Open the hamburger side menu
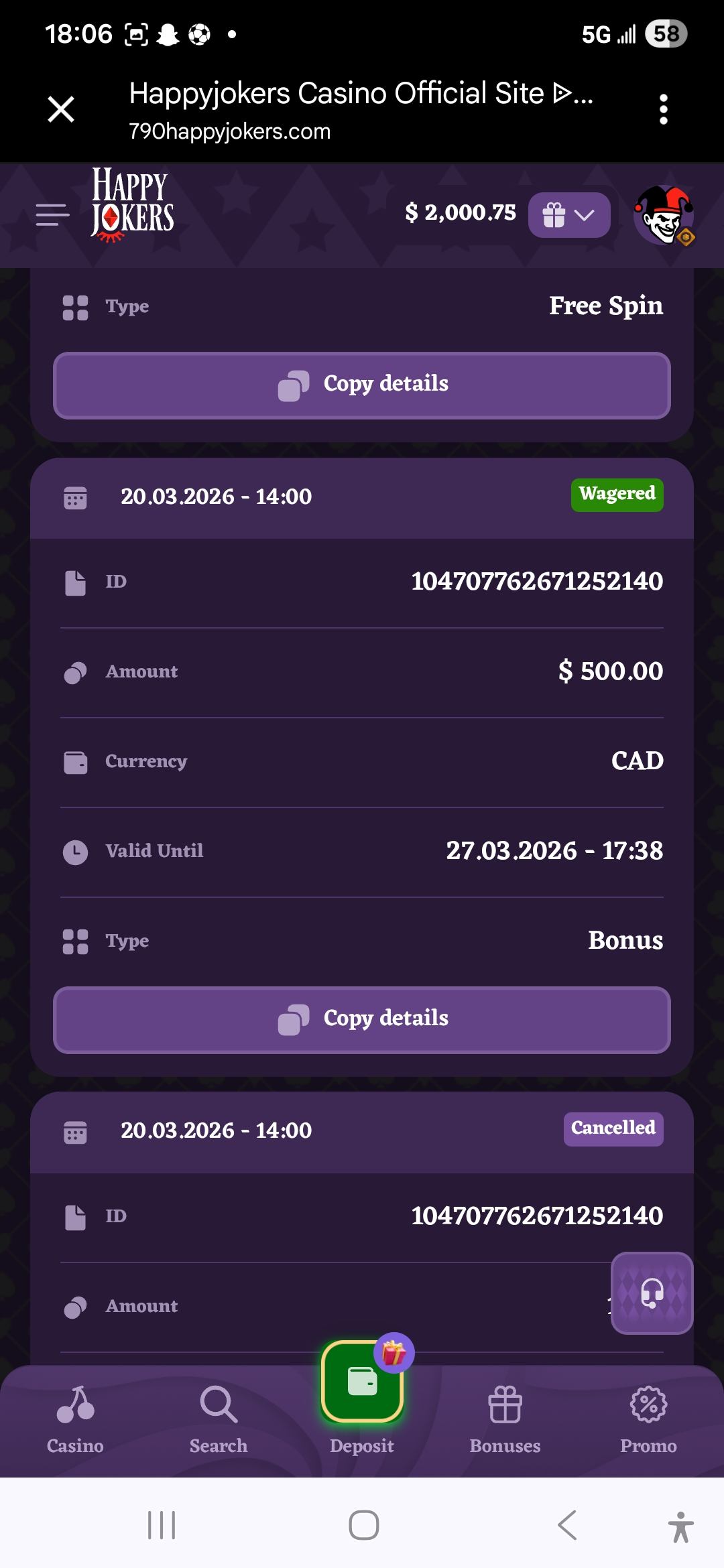 coord(52,215)
